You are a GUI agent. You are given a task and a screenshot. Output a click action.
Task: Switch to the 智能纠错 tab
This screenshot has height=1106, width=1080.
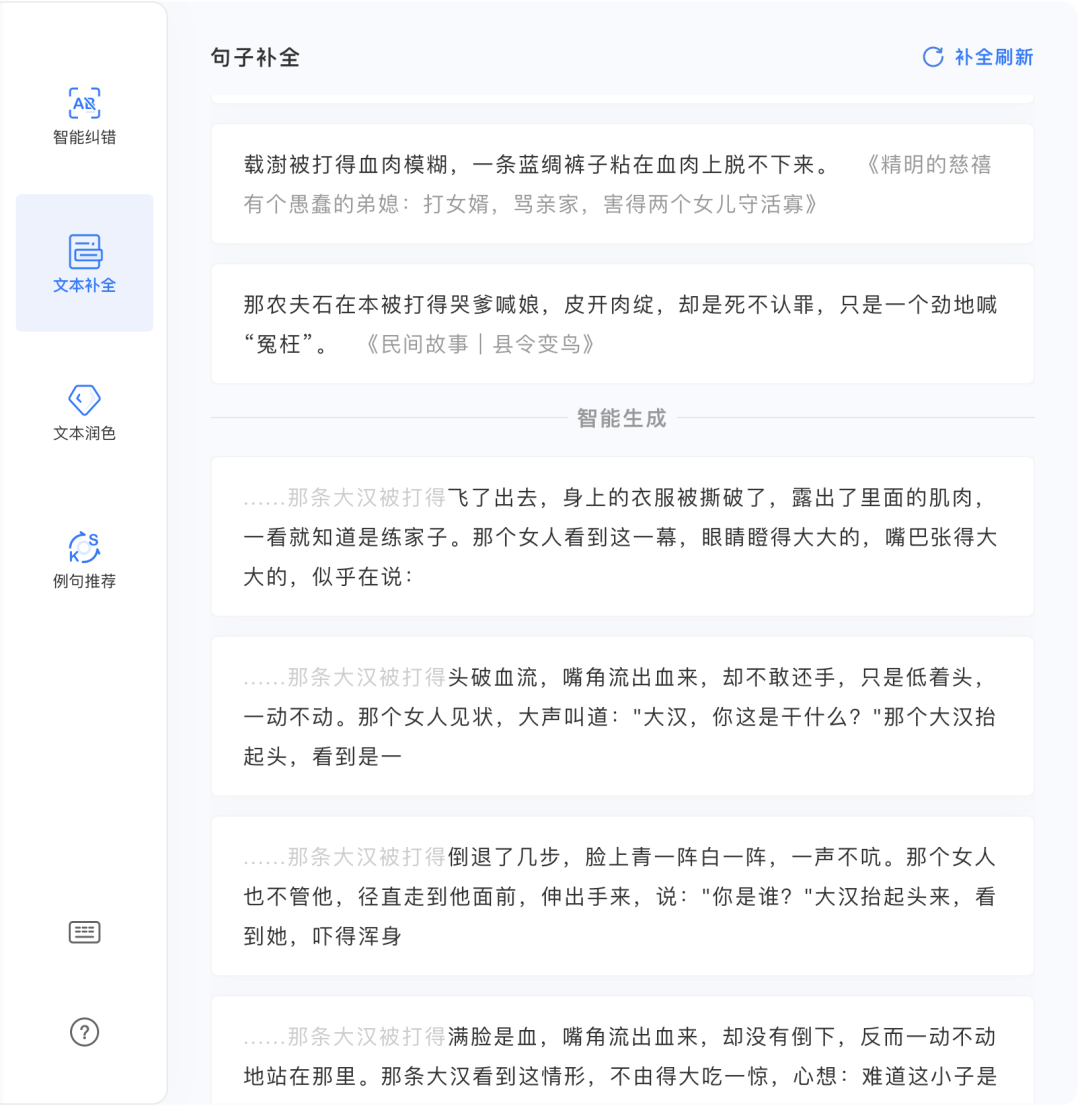click(x=84, y=118)
